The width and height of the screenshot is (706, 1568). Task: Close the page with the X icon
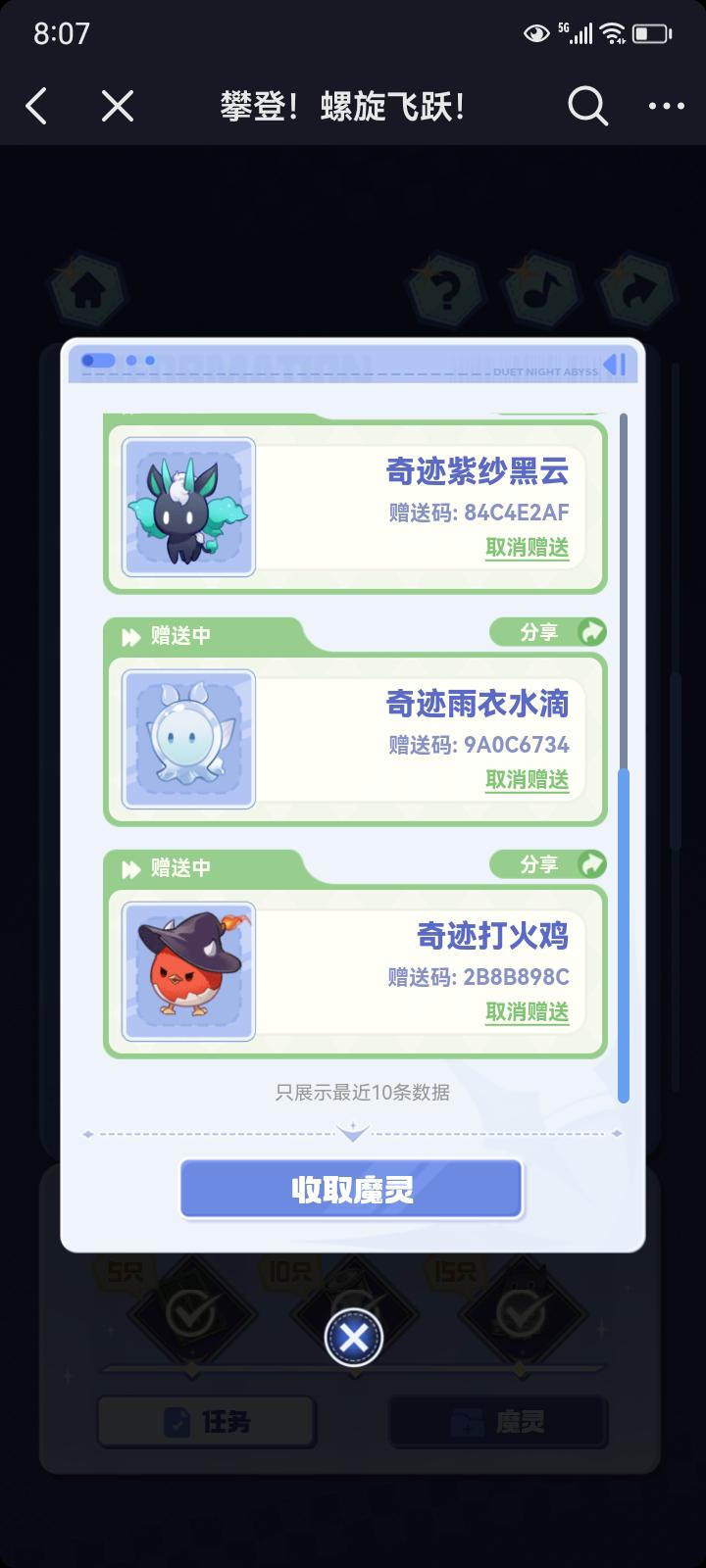(x=118, y=106)
